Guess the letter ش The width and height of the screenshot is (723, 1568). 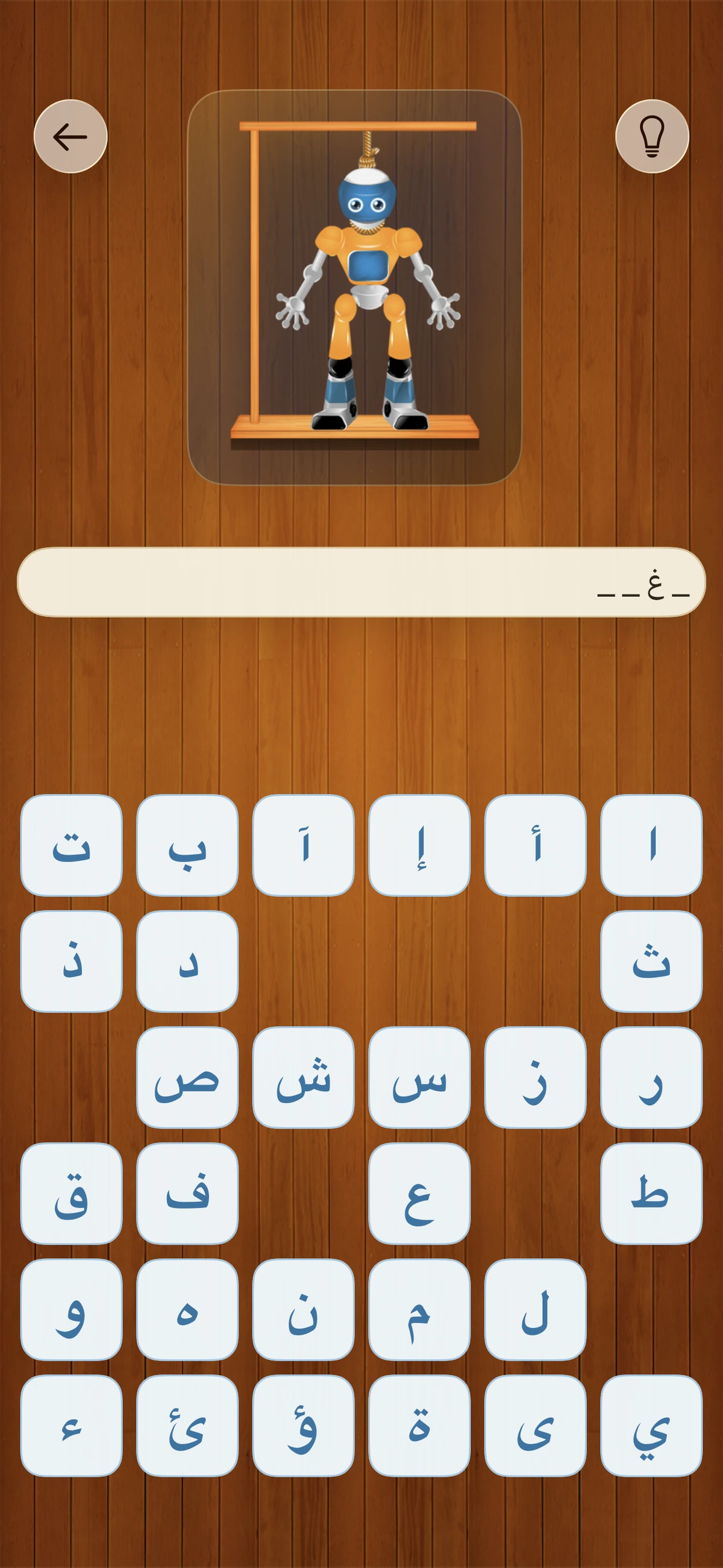(x=303, y=1077)
